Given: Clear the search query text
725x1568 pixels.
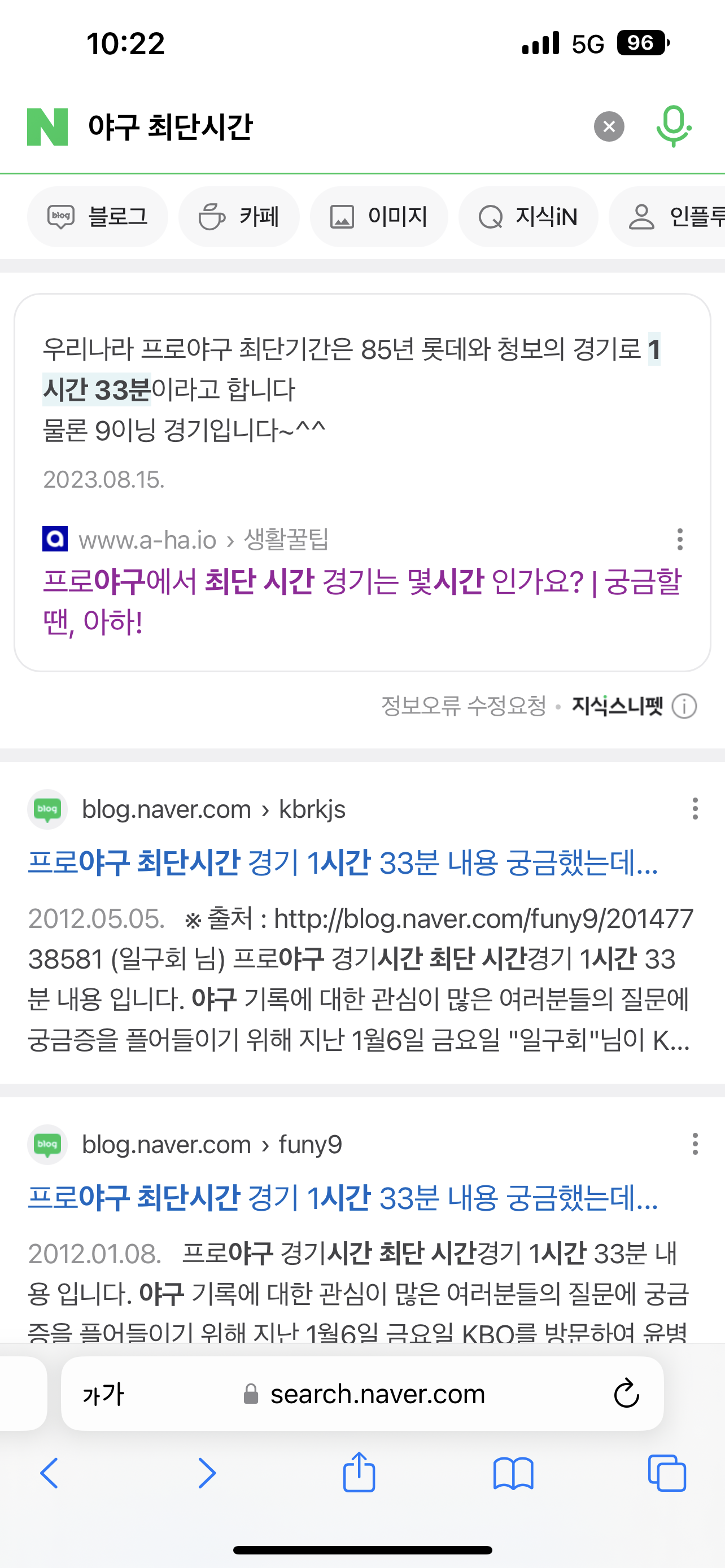Looking at the screenshot, I should tap(609, 126).
